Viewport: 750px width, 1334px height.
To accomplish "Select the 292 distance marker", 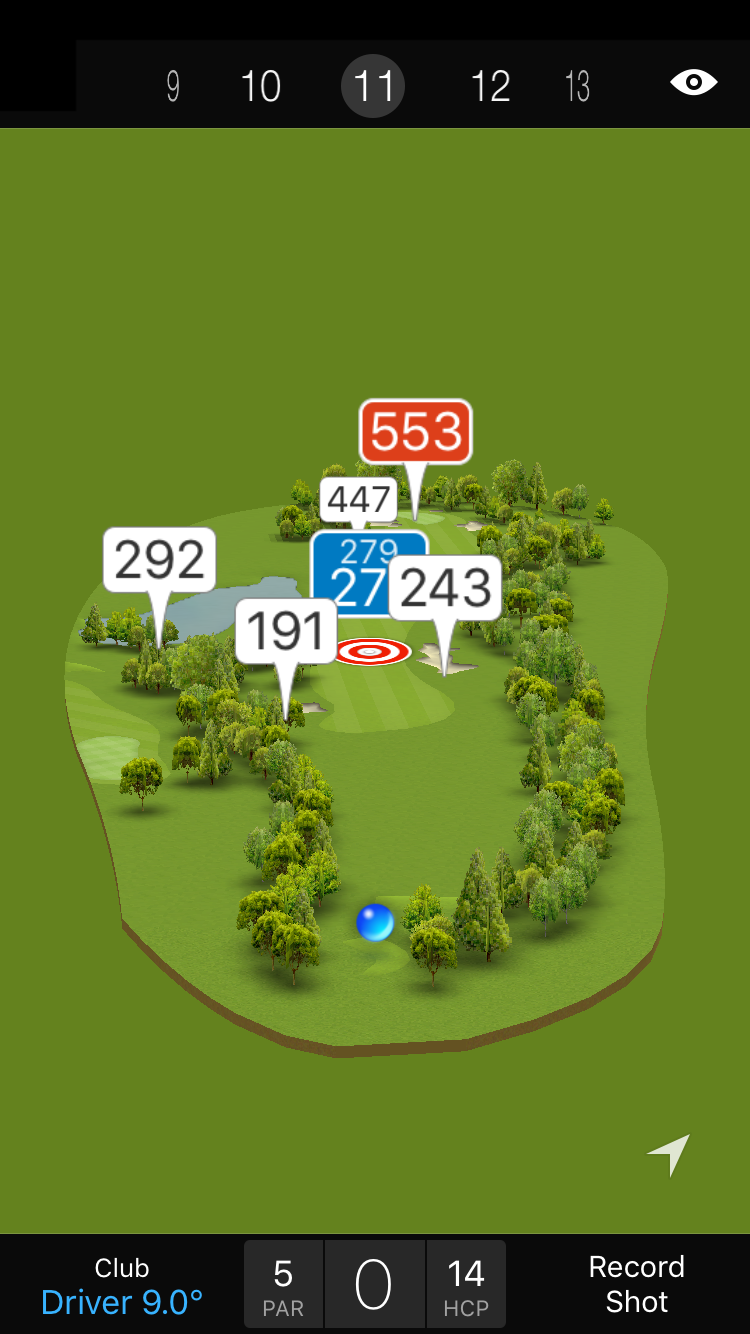I will point(159,560).
